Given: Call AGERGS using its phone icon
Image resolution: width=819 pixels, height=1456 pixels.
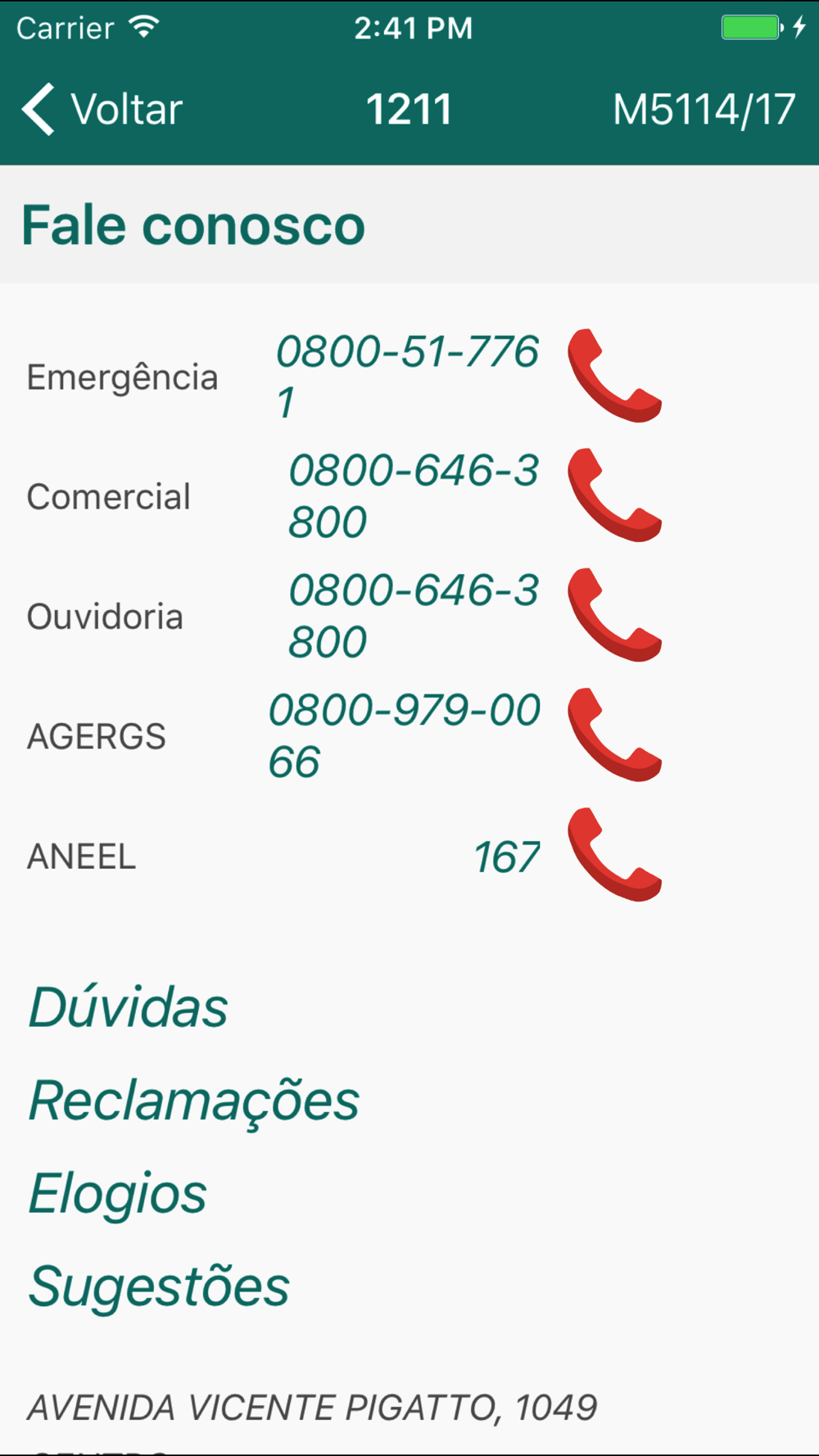Looking at the screenshot, I should coord(615,735).
